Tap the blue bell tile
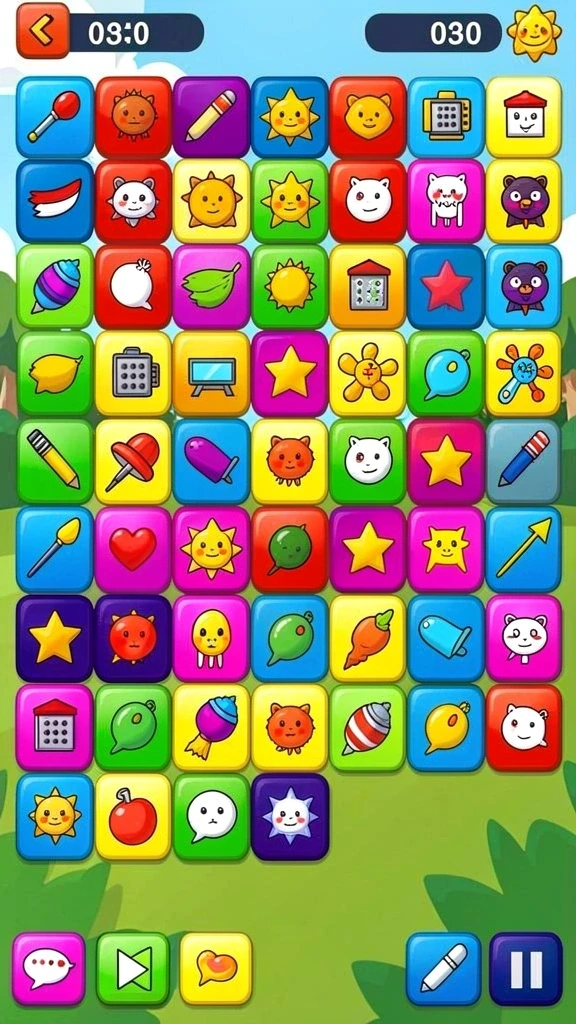This screenshot has height=1024, width=576. click(x=446, y=637)
